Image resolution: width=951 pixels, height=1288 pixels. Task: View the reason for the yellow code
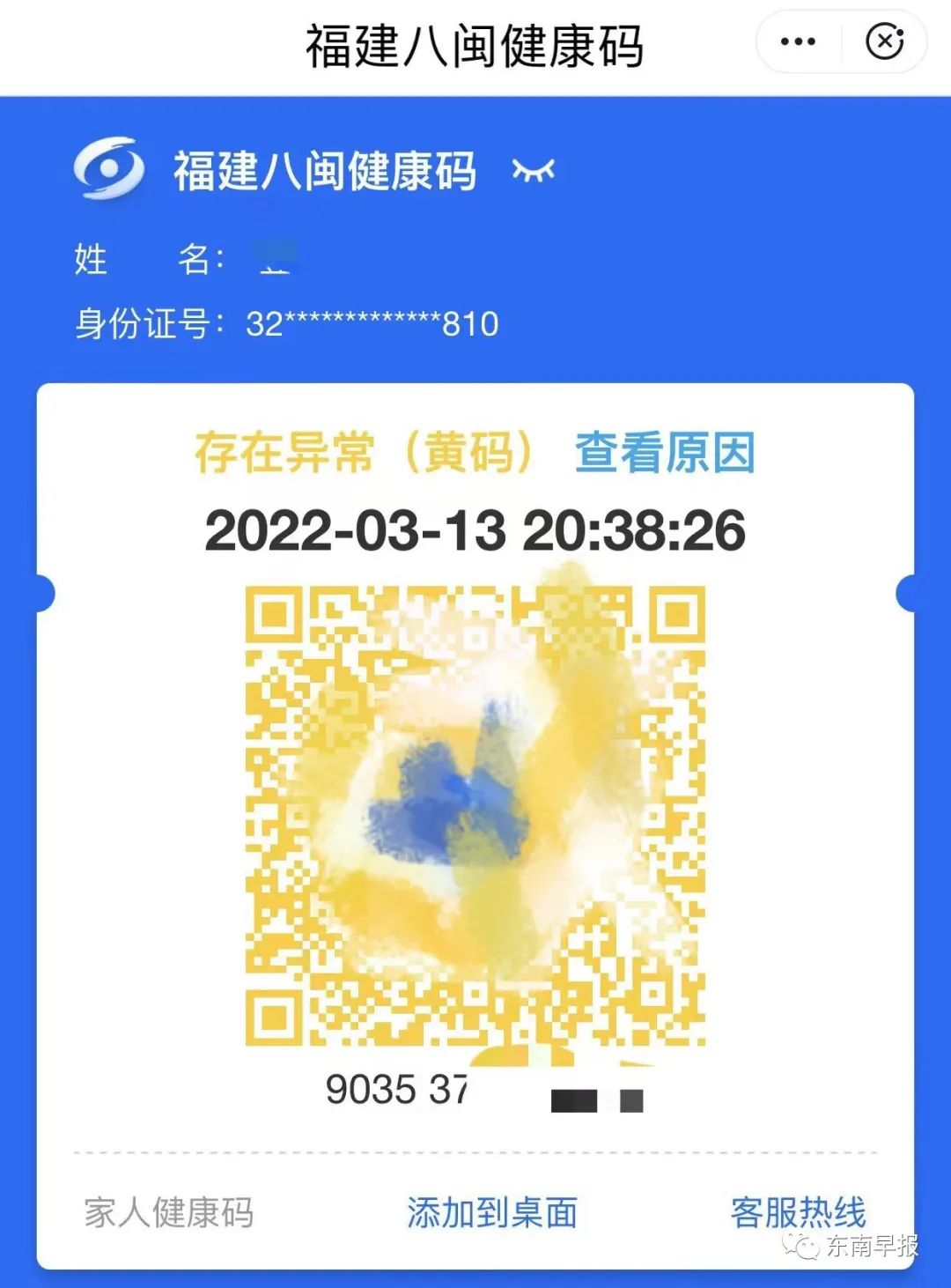665,453
